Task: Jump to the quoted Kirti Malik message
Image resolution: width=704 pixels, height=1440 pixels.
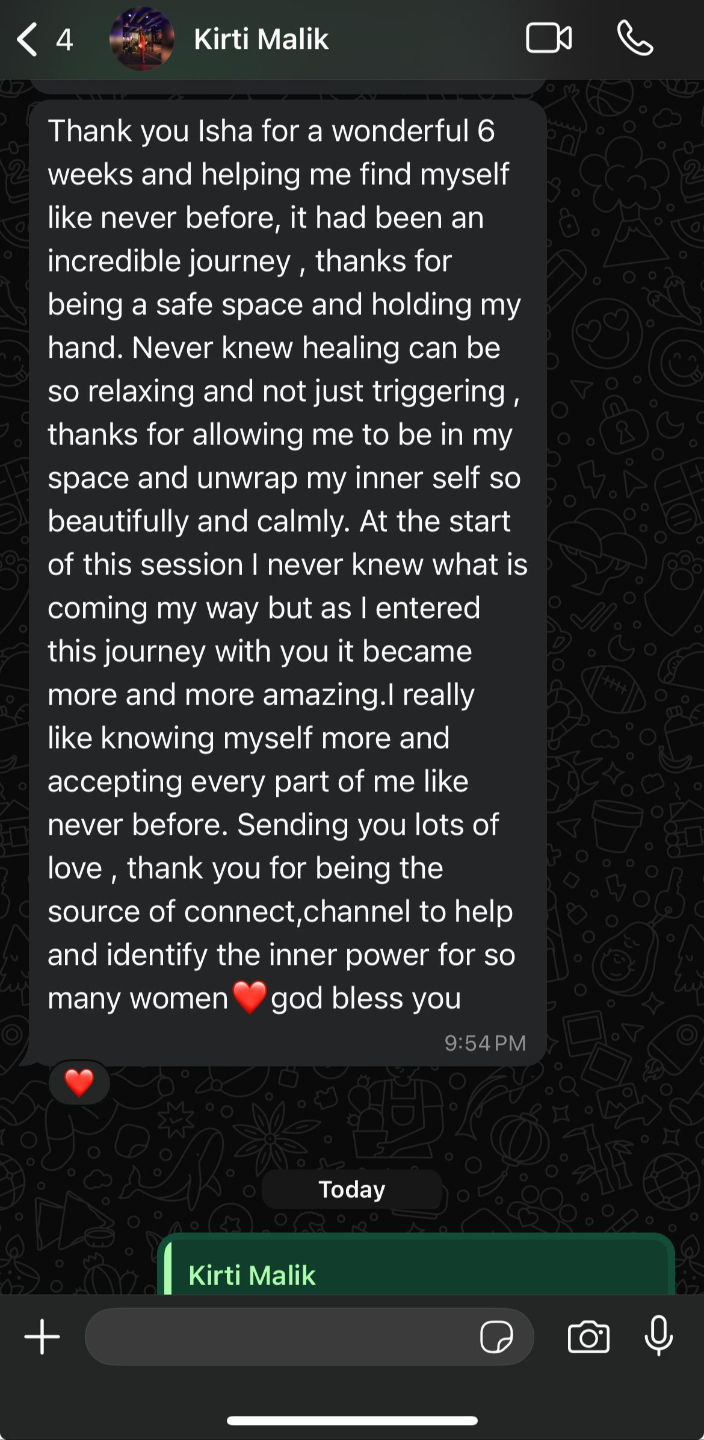Action: [x=415, y=1272]
